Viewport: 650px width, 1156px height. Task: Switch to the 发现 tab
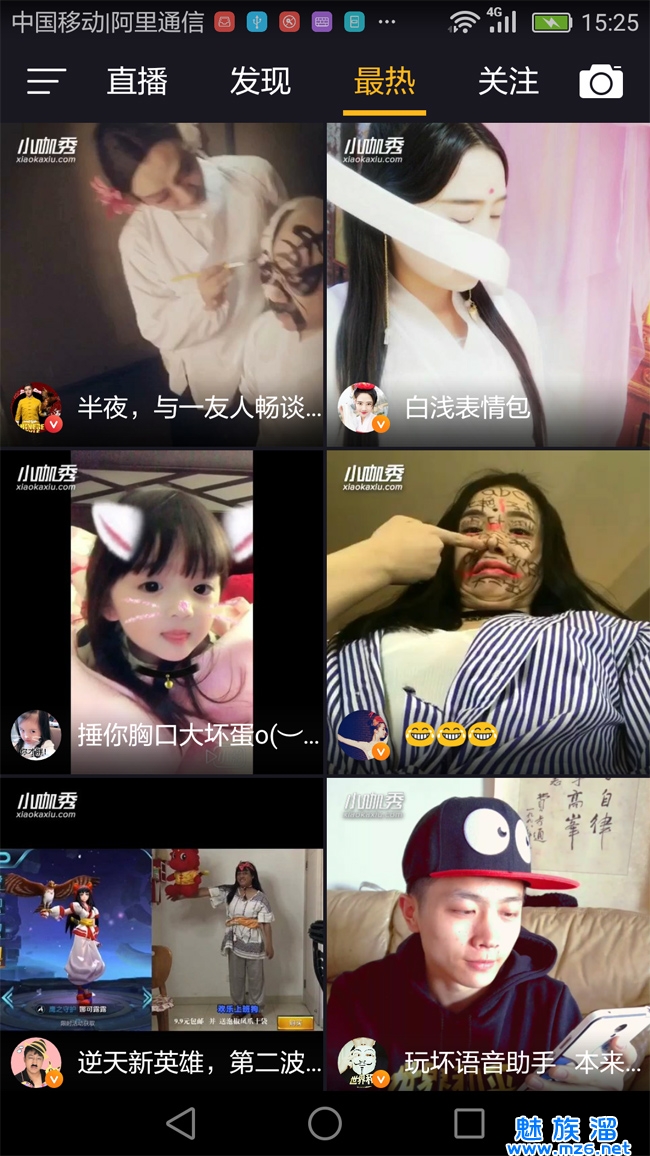pos(260,81)
